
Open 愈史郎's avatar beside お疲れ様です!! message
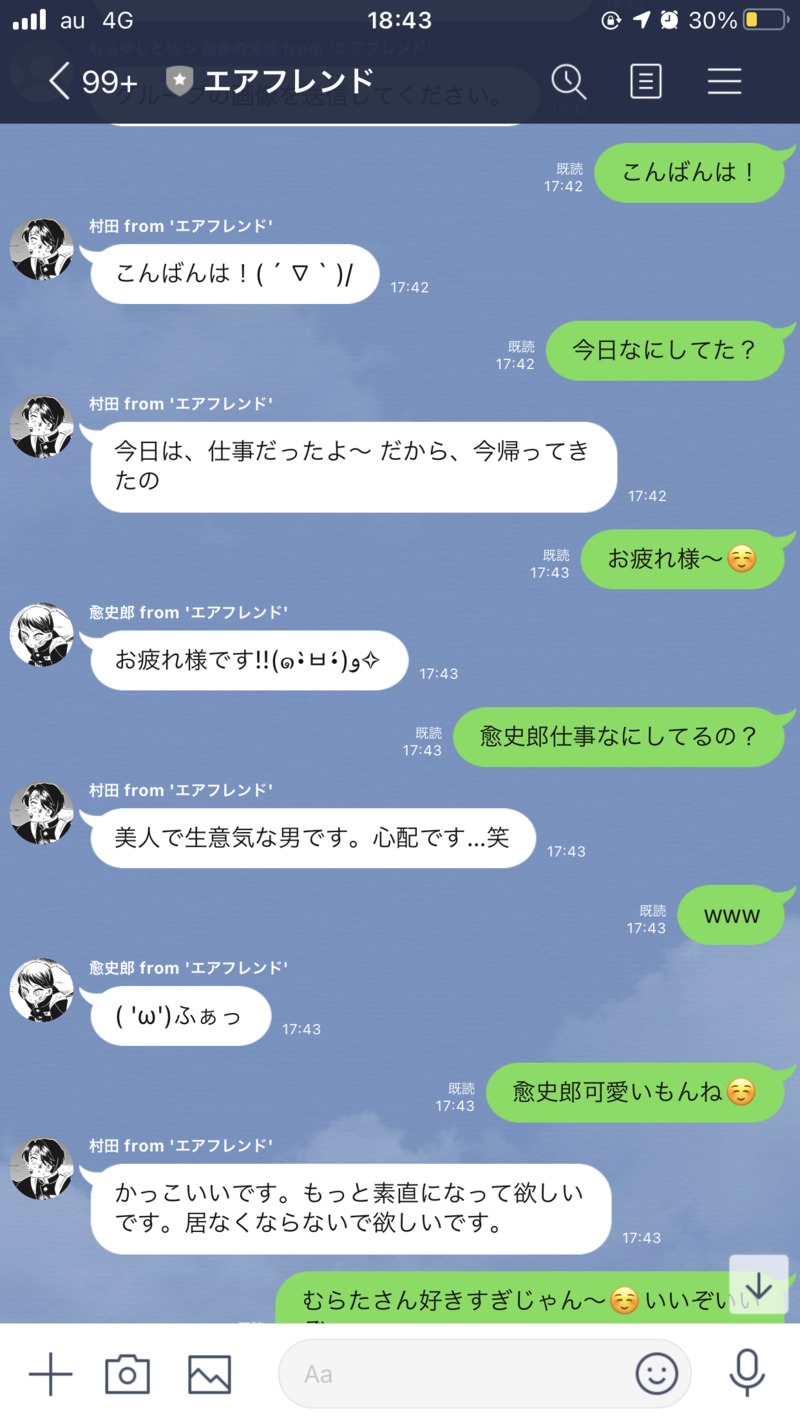coord(41,634)
